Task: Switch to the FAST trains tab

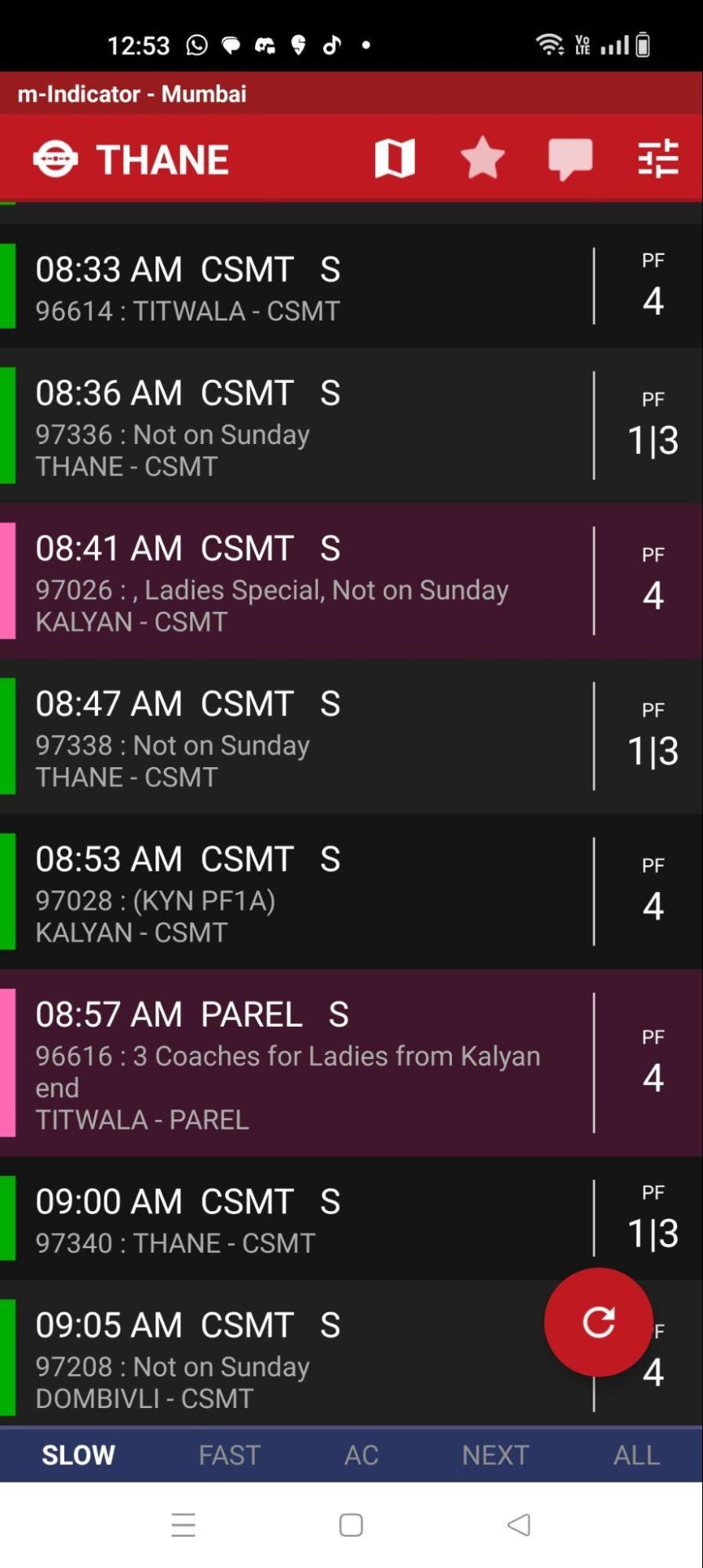Action: pos(230,1455)
